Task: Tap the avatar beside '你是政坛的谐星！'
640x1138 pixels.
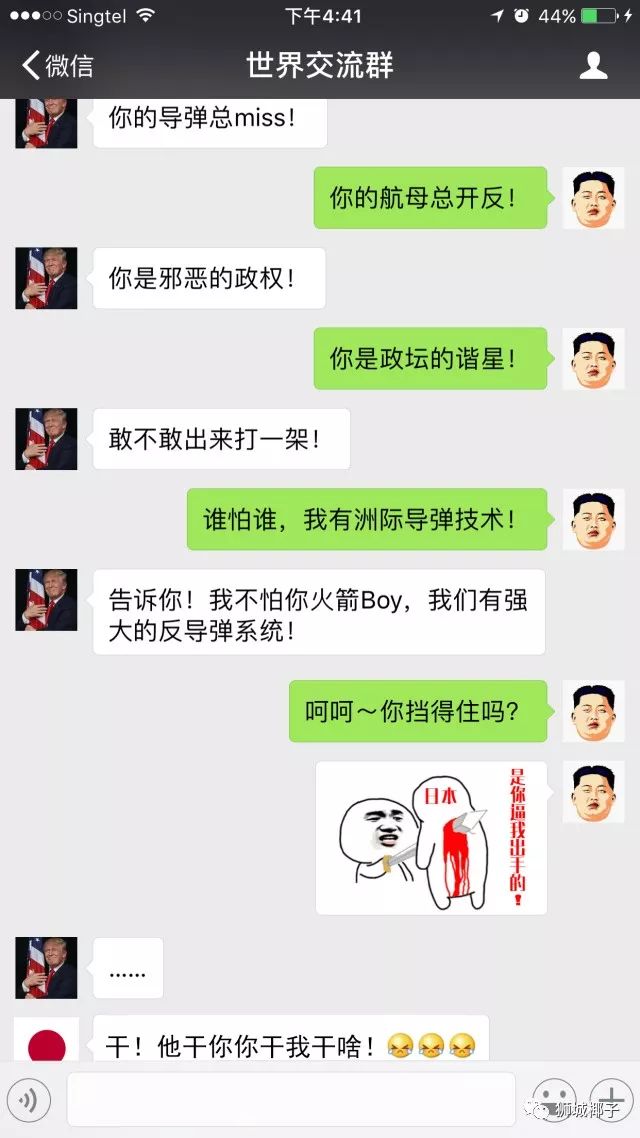Action: tap(593, 359)
